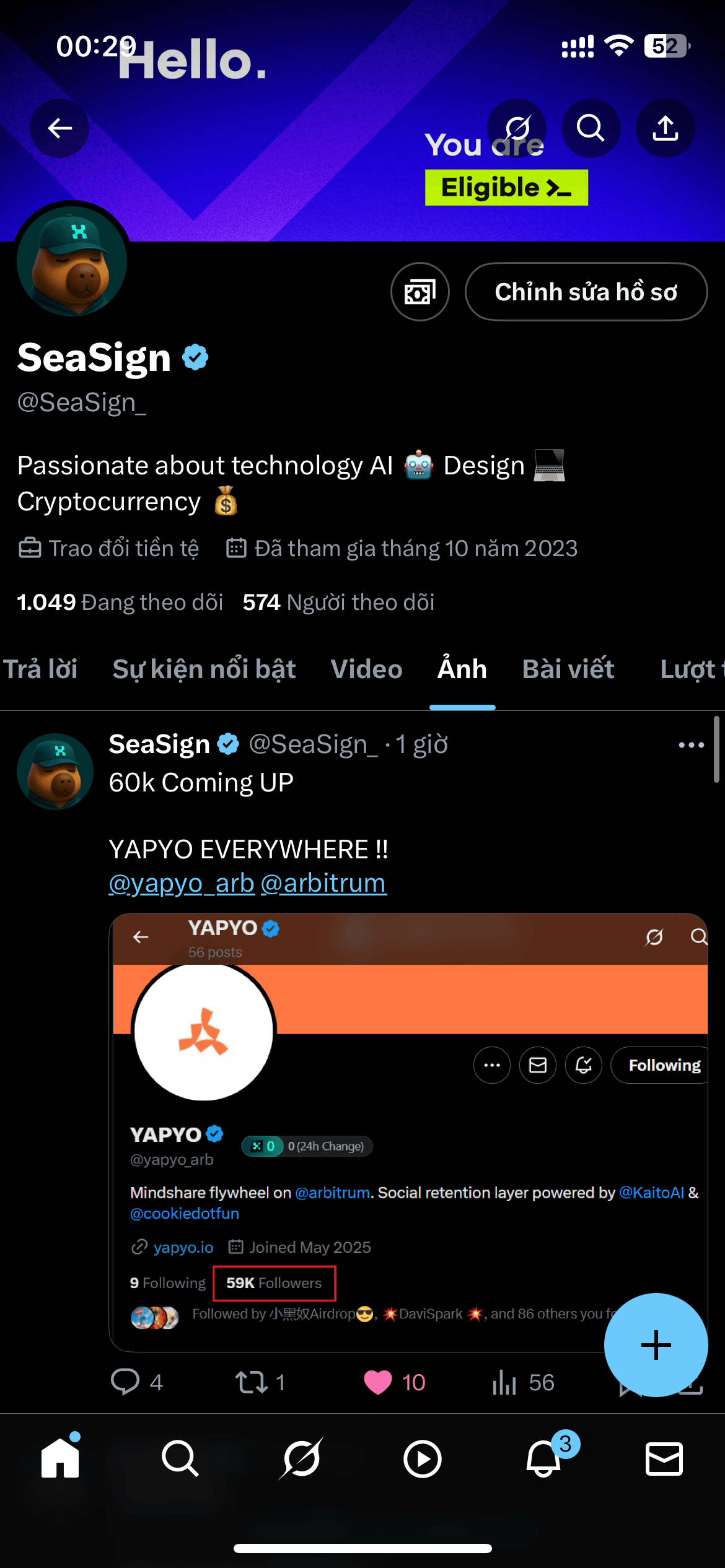Compose a new post with the plus button
This screenshot has height=1568, width=725.
656,1344
